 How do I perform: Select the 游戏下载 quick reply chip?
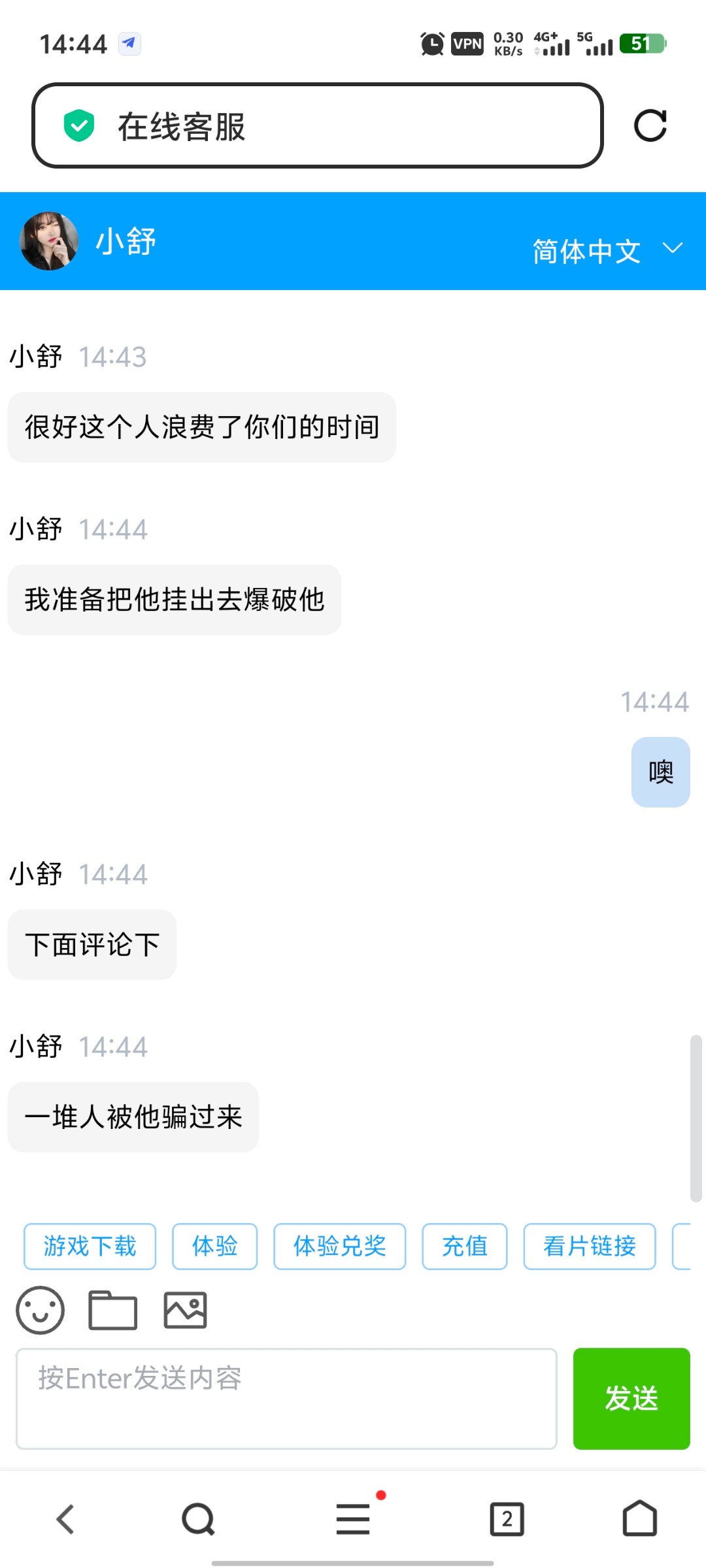click(x=90, y=1246)
